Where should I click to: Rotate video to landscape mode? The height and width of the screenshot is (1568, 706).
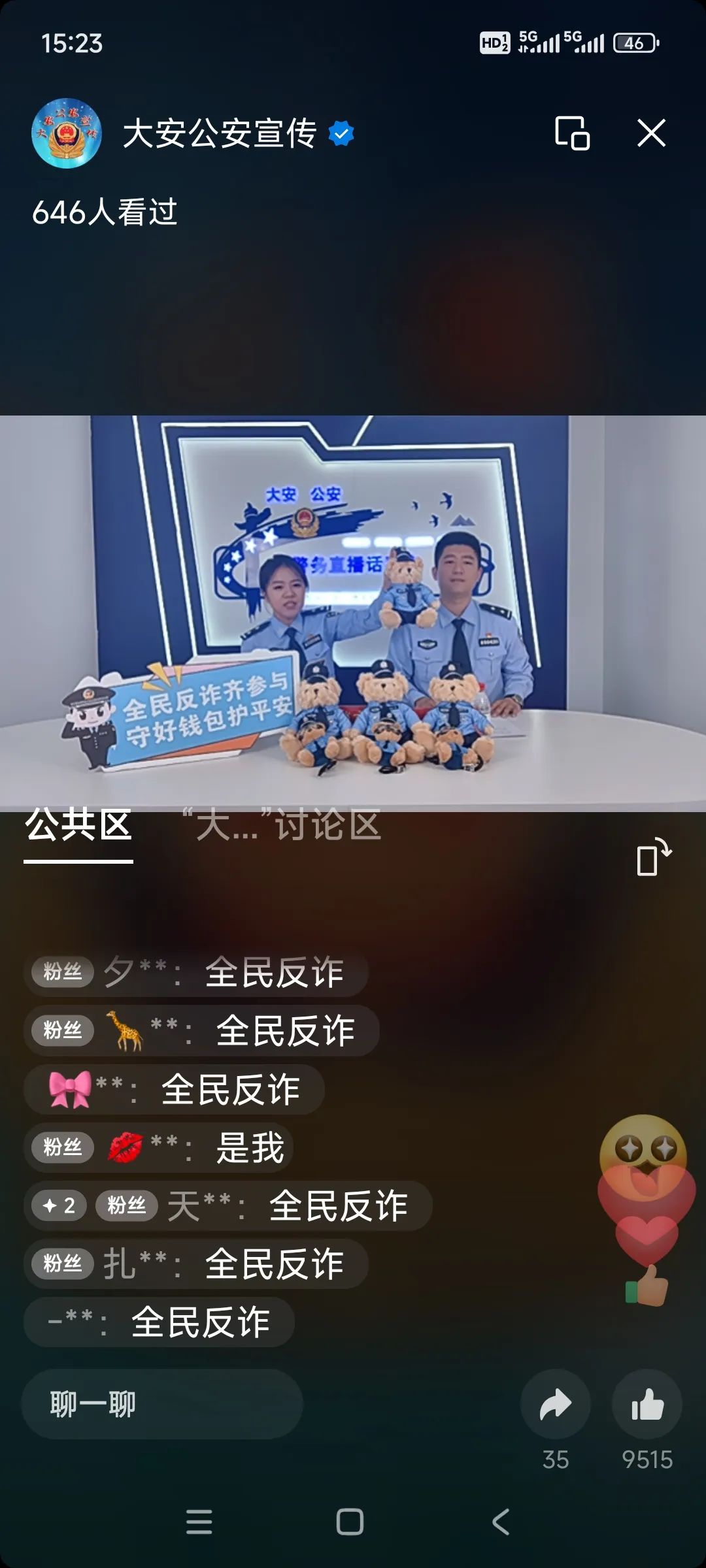[653, 857]
